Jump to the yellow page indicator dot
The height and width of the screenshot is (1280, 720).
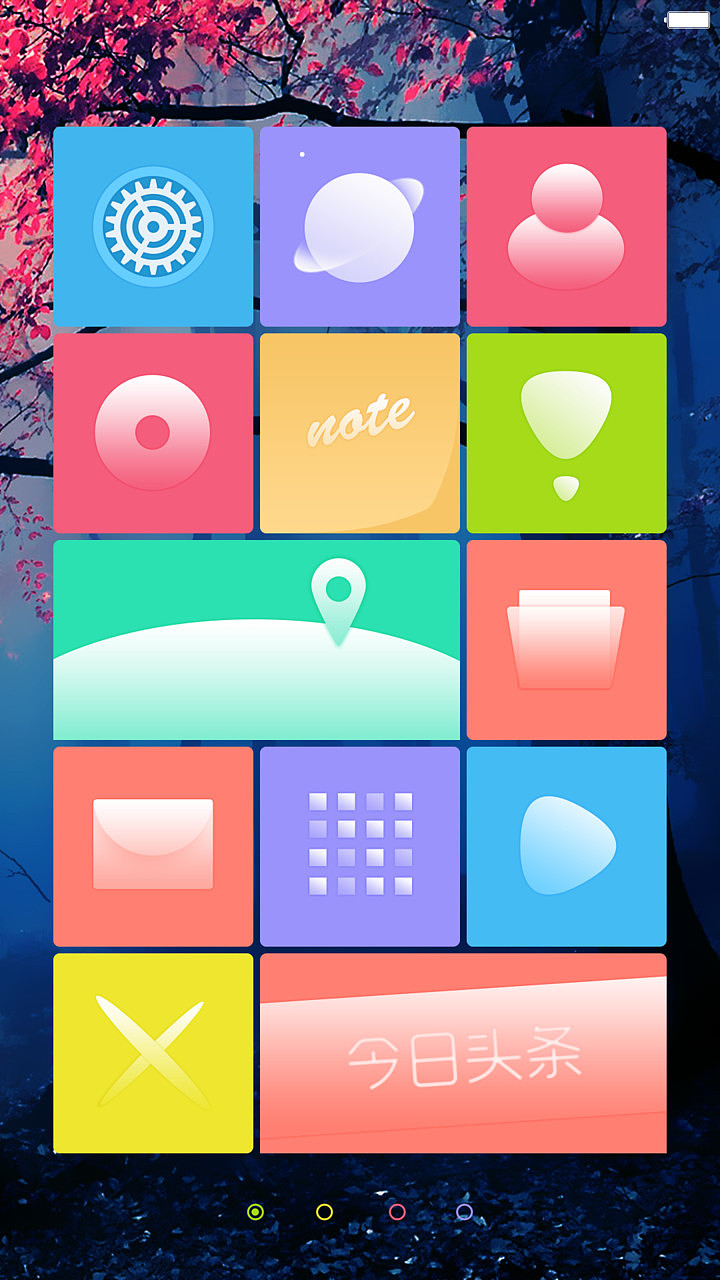pyautogui.click(x=324, y=1212)
